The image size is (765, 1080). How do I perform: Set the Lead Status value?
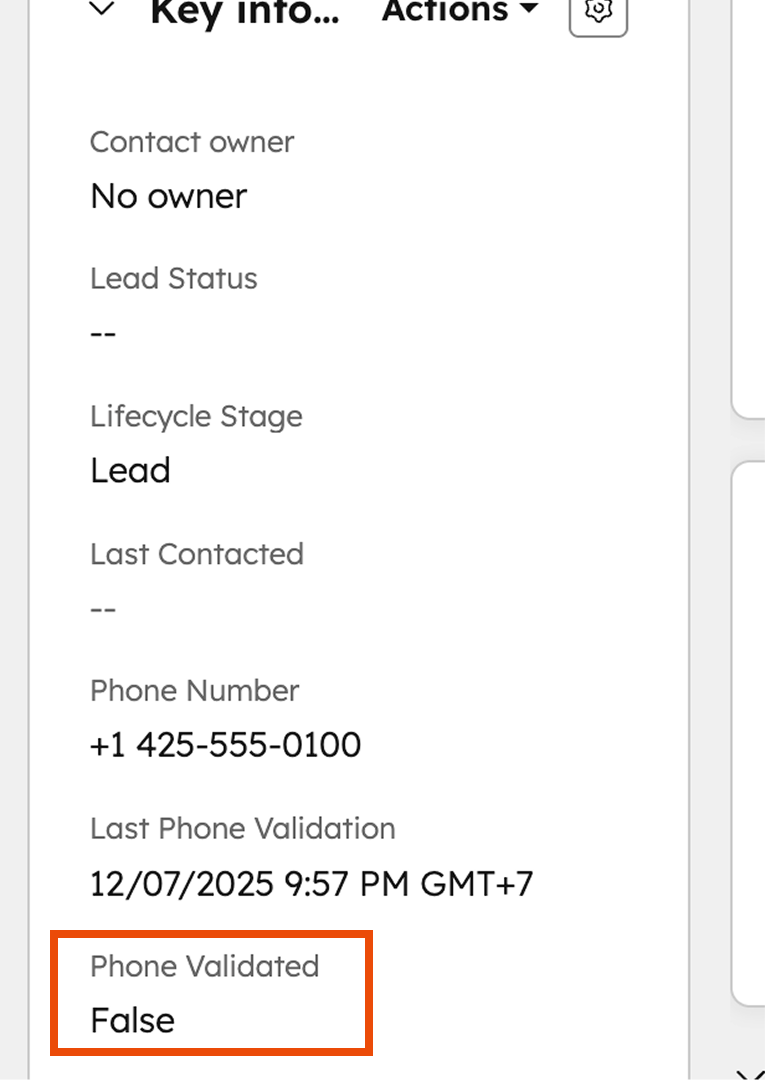point(104,333)
